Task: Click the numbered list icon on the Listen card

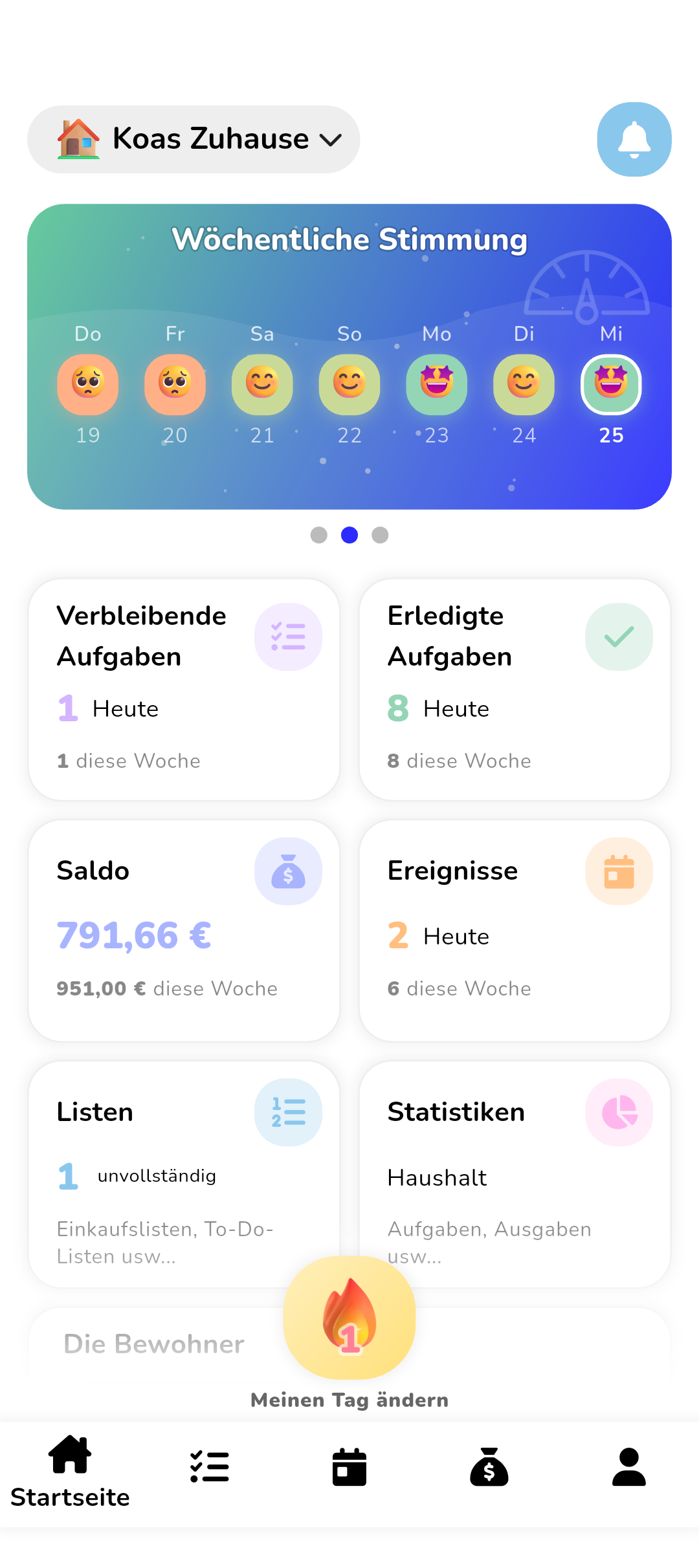Action: (x=288, y=1111)
